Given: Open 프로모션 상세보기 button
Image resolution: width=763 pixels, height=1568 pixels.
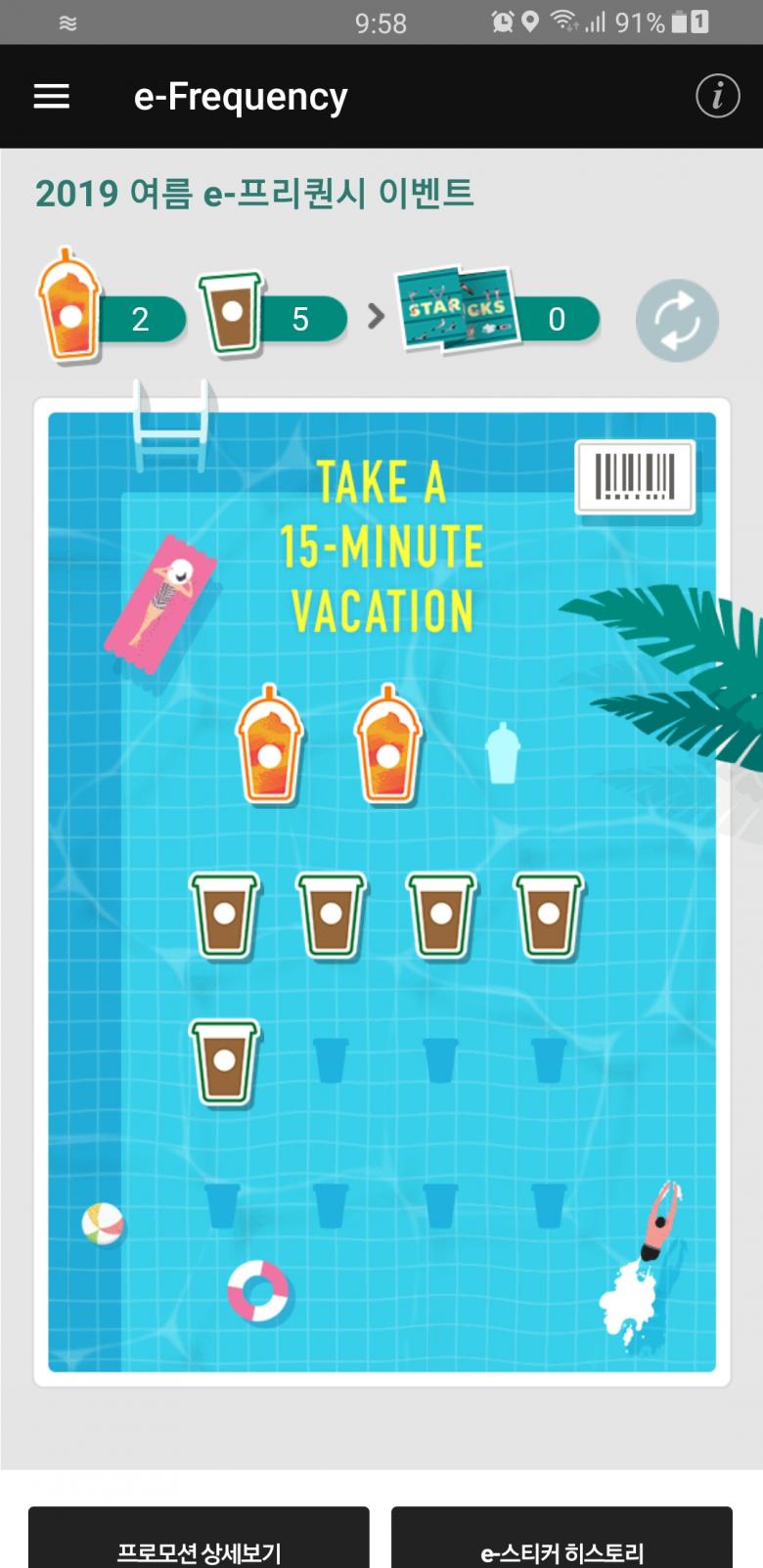Looking at the screenshot, I should 199,1542.
